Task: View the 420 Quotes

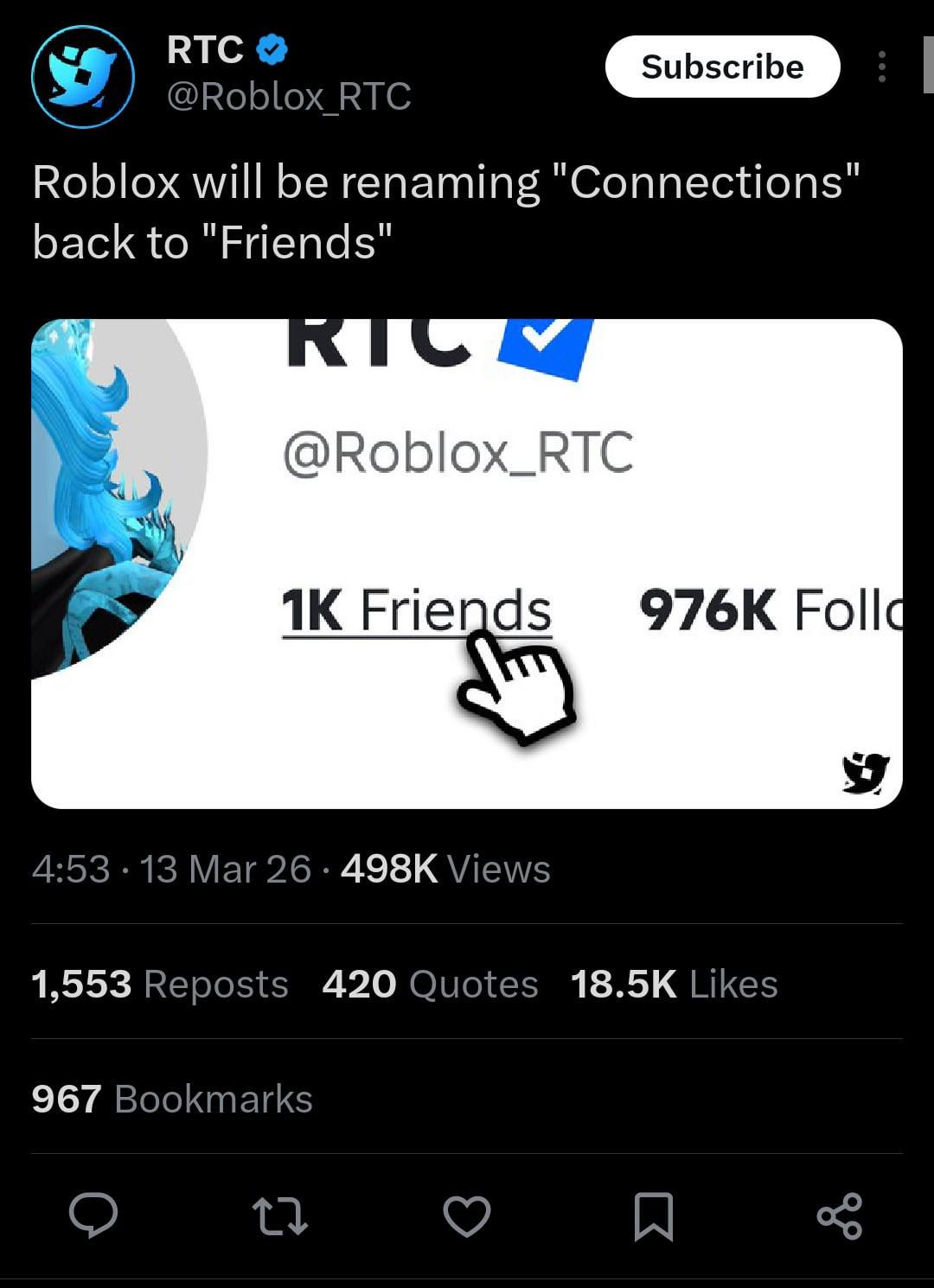Action: point(430,984)
